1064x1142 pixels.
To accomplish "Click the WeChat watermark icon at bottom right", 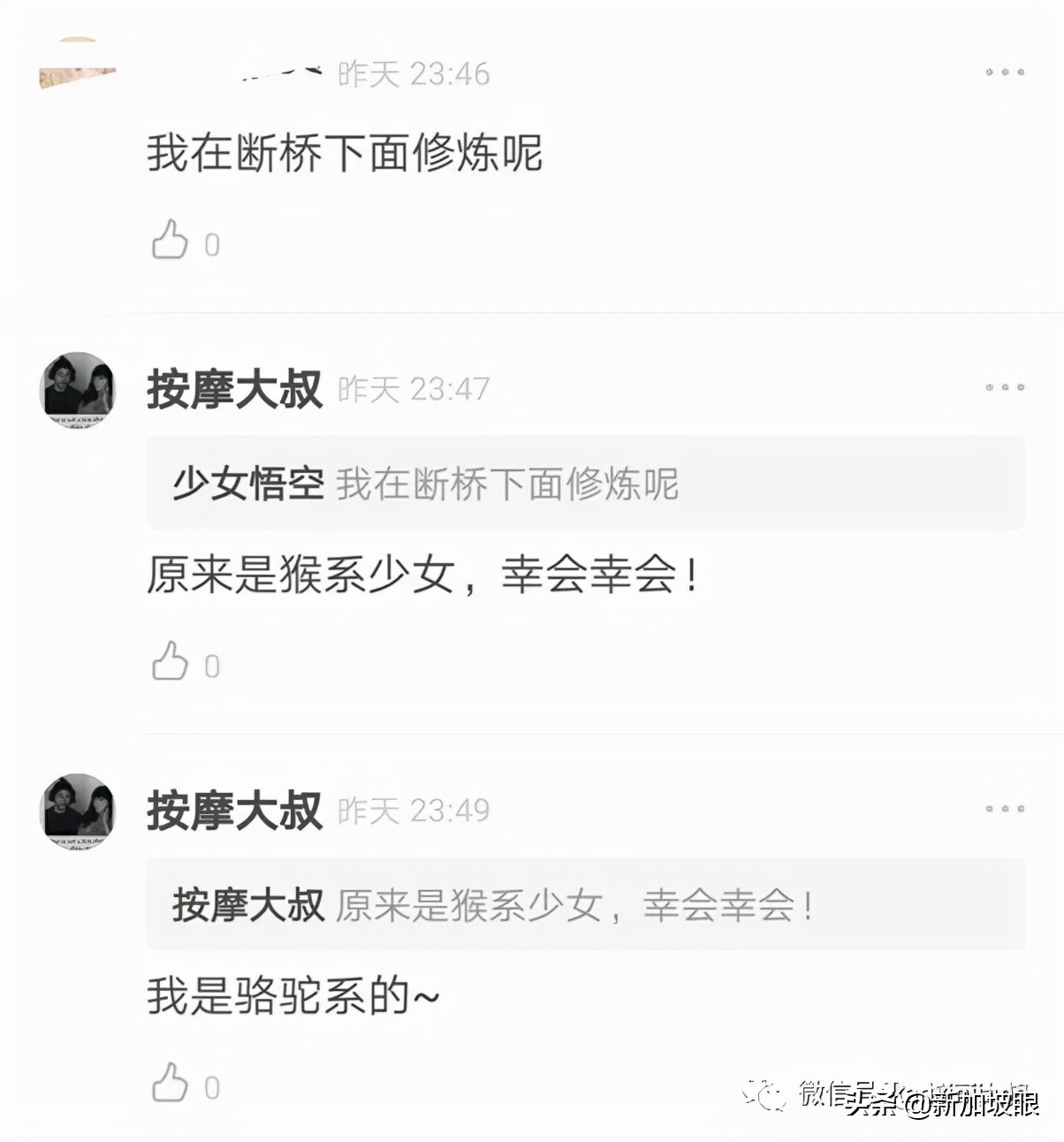I will click(771, 1093).
